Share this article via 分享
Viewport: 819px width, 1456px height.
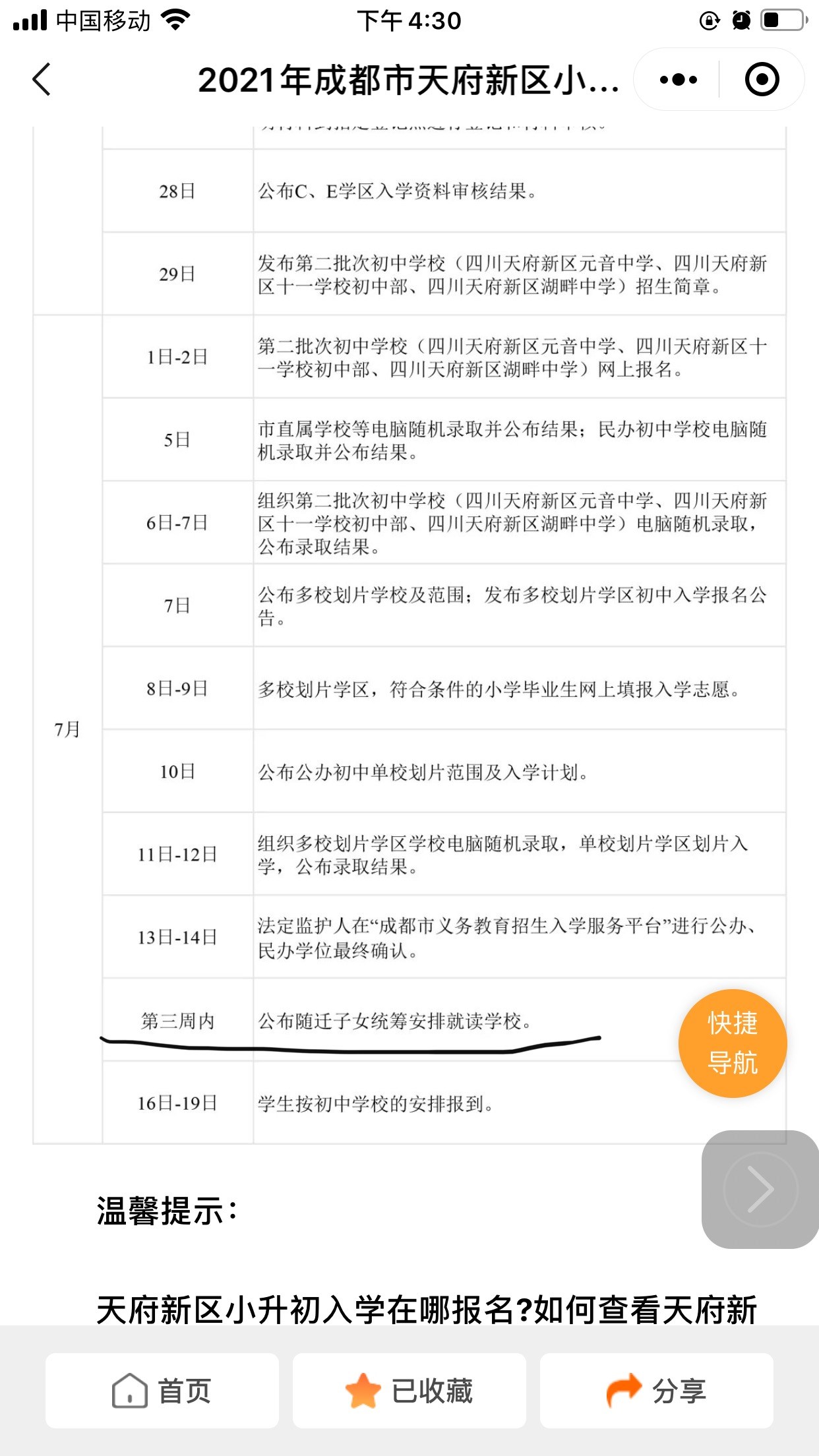(656, 1391)
